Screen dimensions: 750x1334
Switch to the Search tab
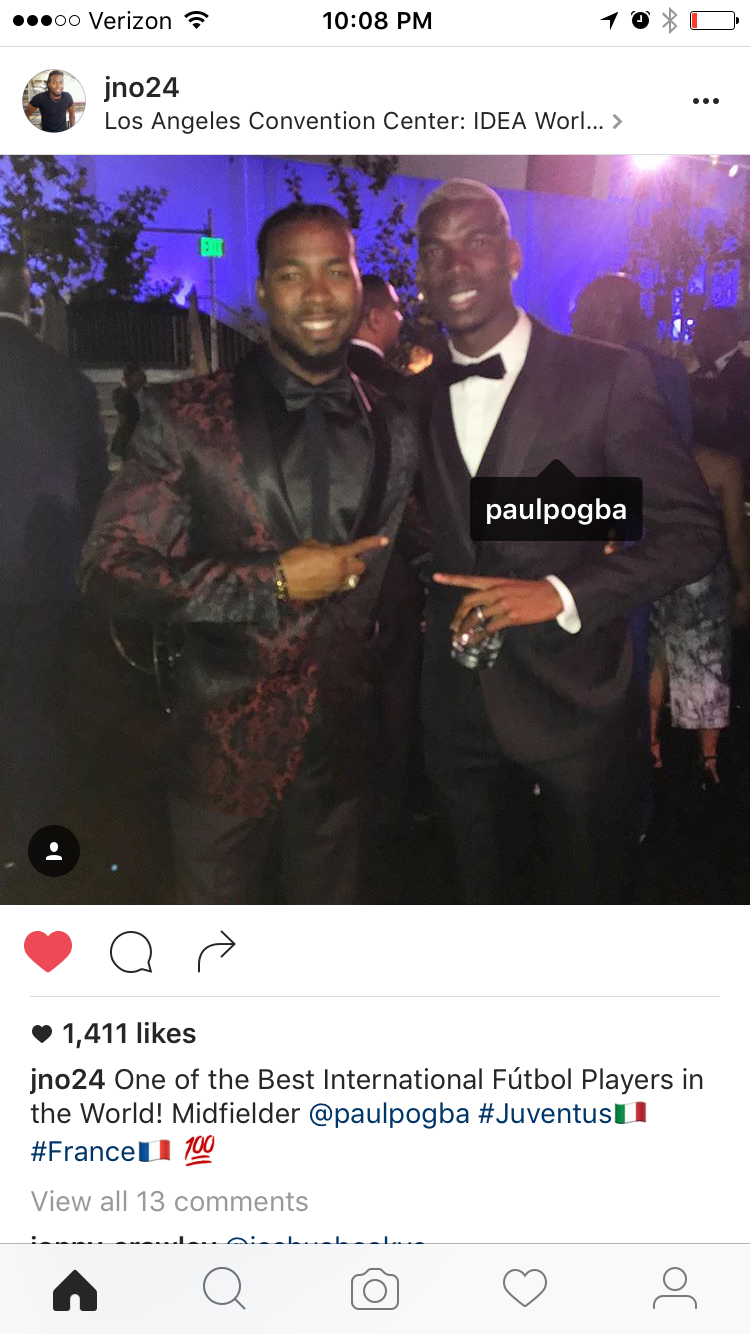coord(225,1289)
